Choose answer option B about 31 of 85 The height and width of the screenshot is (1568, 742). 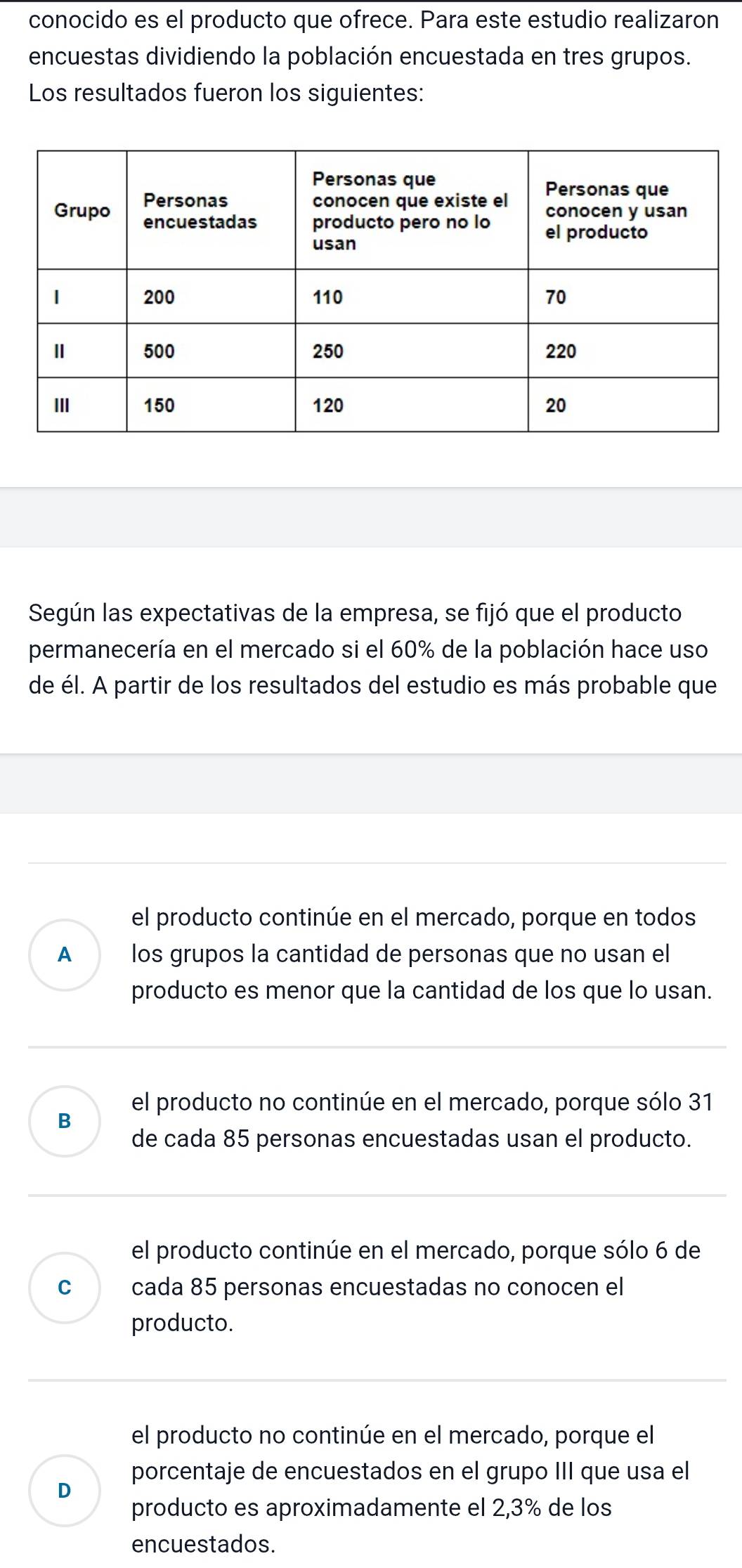(65, 1121)
